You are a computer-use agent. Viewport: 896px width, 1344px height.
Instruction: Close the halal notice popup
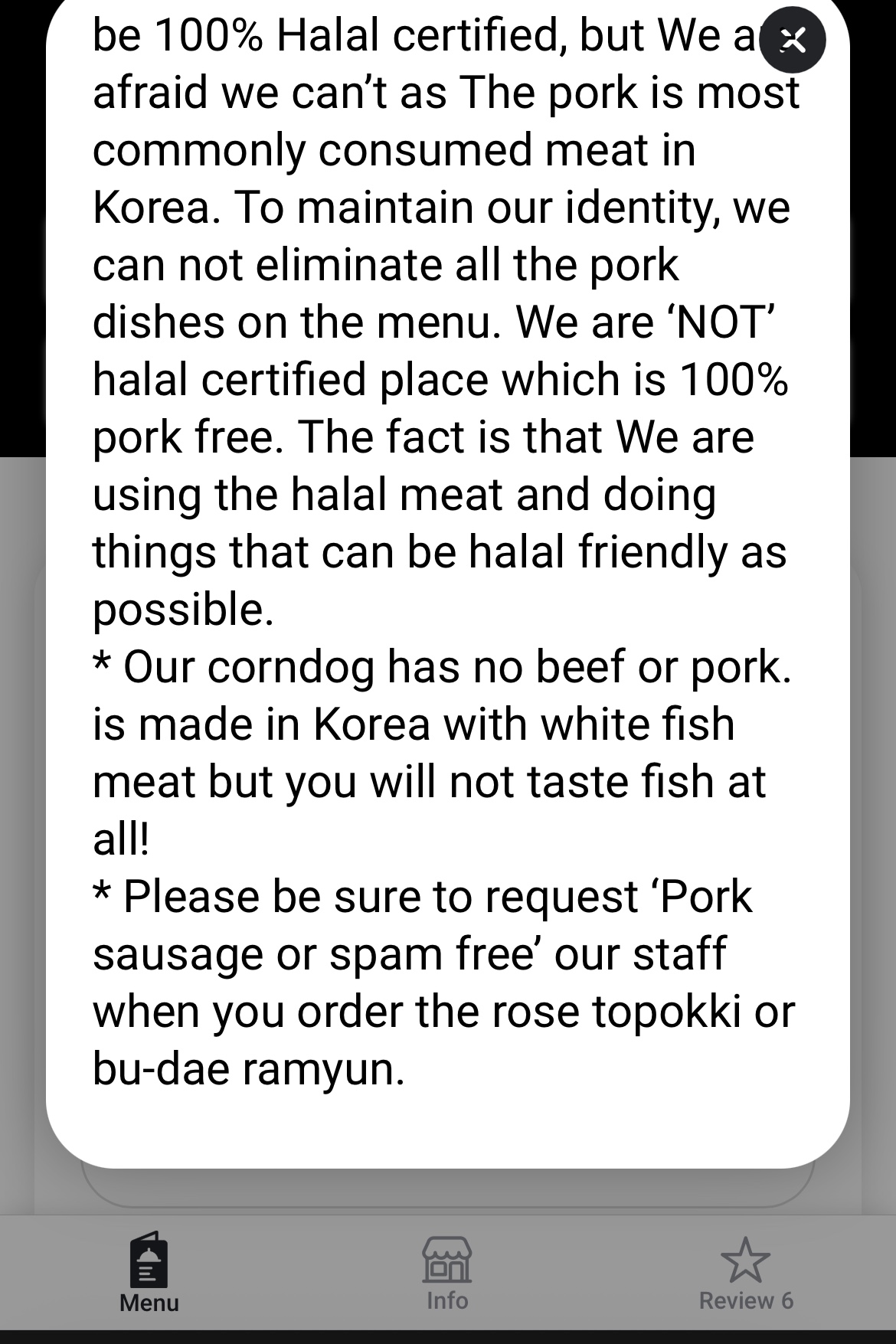[792, 40]
